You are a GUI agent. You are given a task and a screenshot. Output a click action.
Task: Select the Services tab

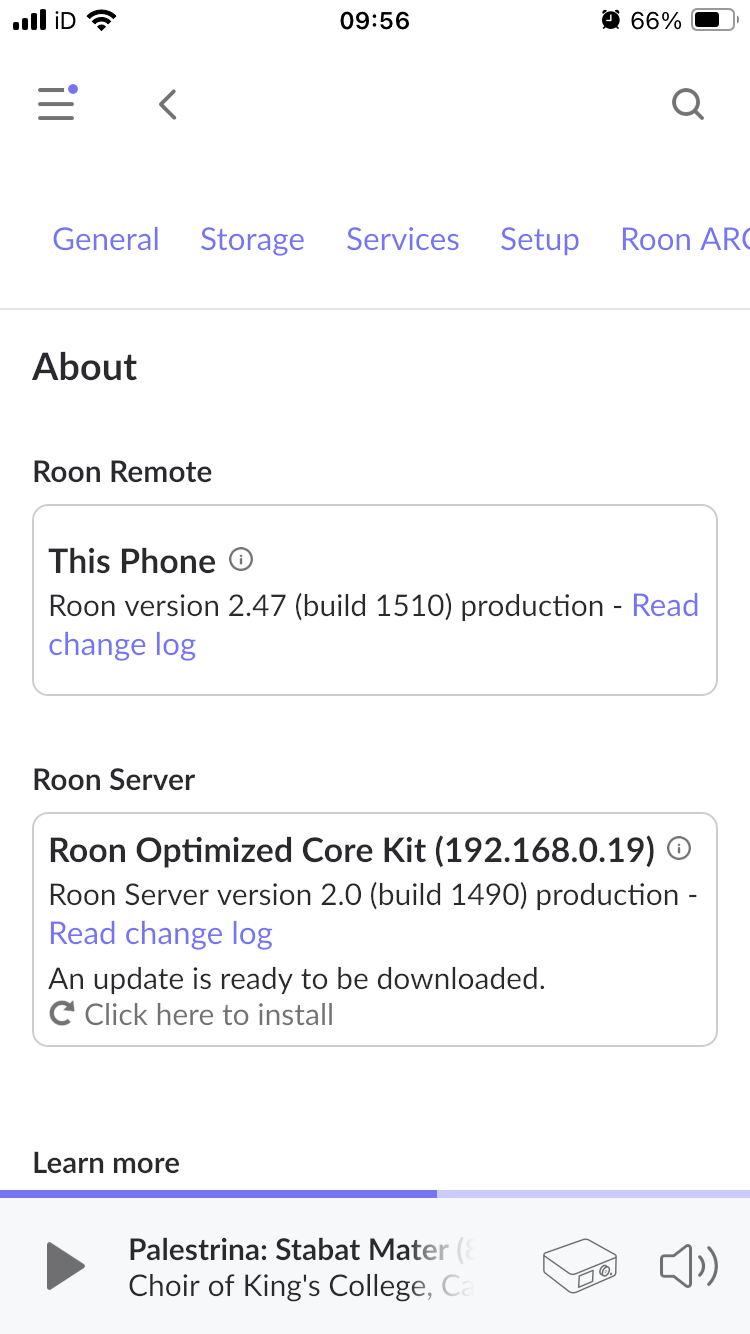point(403,239)
